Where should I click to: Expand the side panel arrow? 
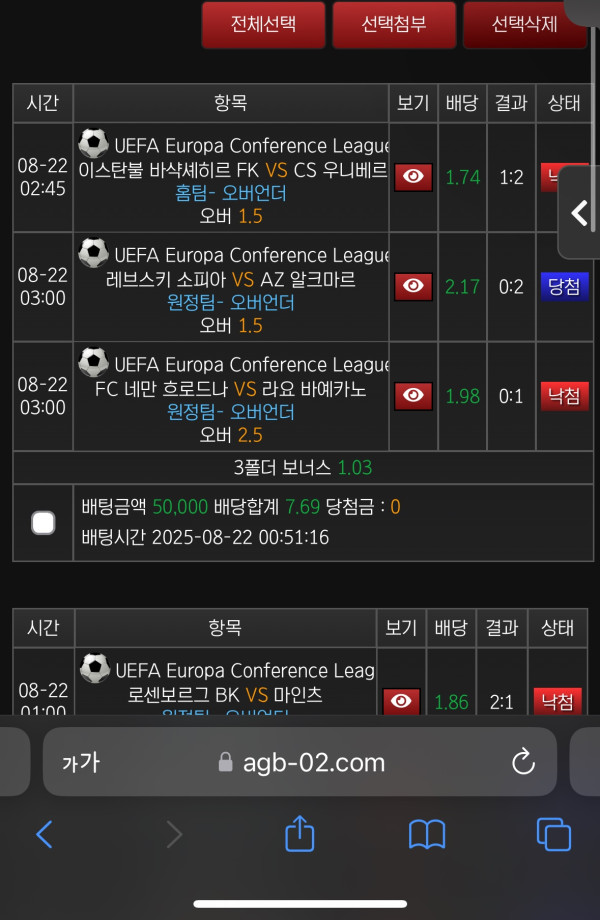[x=579, y=213]
